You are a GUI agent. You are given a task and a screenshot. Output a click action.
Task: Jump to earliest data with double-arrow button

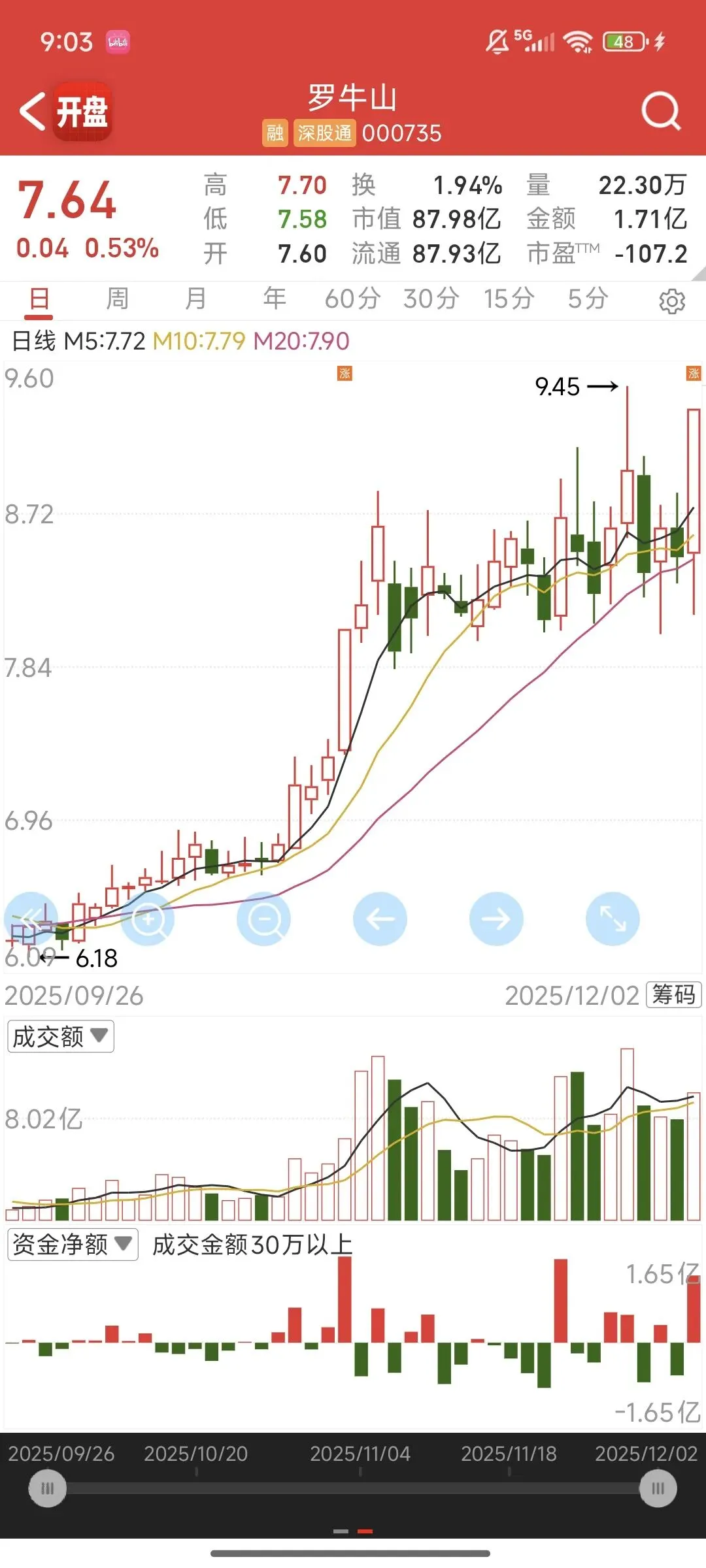pos(31,919)
